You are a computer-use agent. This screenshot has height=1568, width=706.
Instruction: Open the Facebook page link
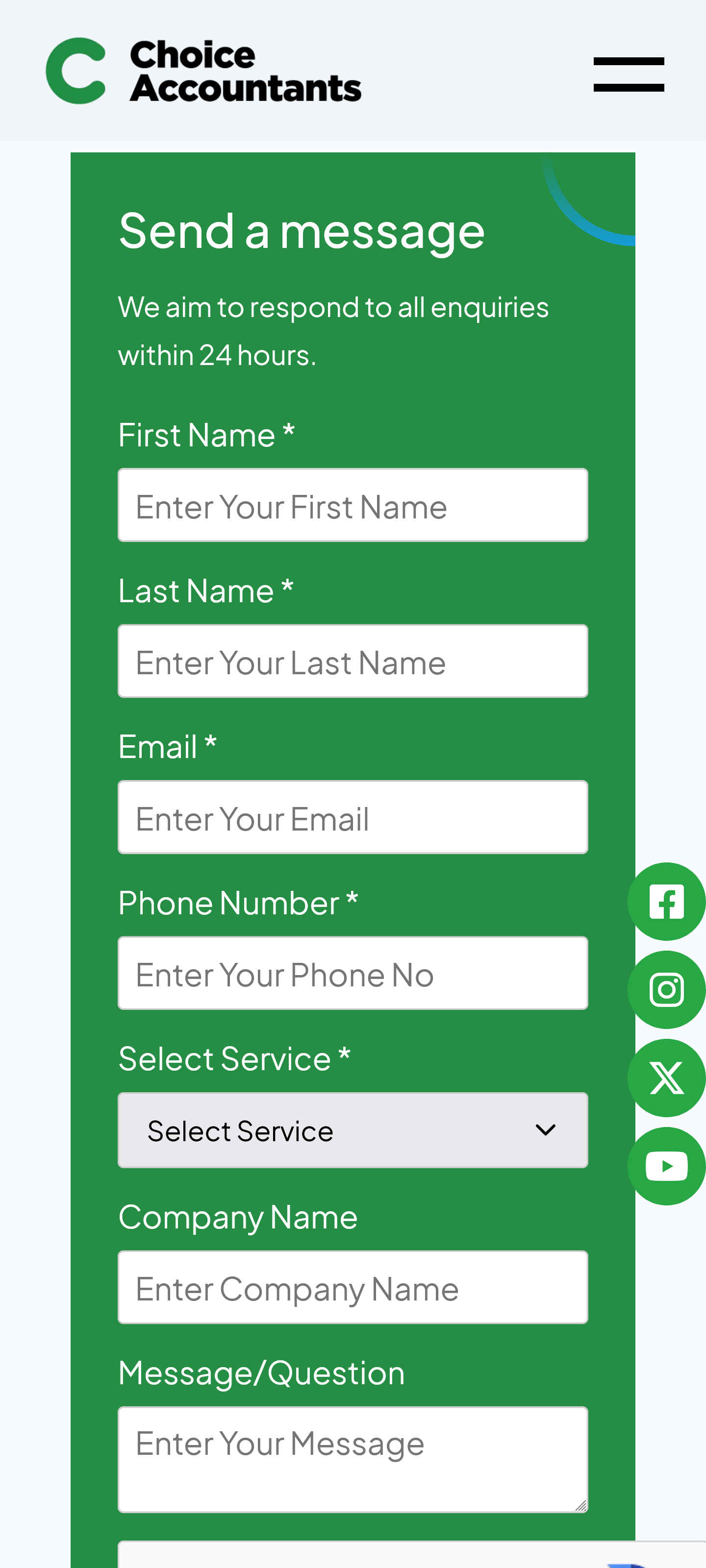(x=666, y=902)
